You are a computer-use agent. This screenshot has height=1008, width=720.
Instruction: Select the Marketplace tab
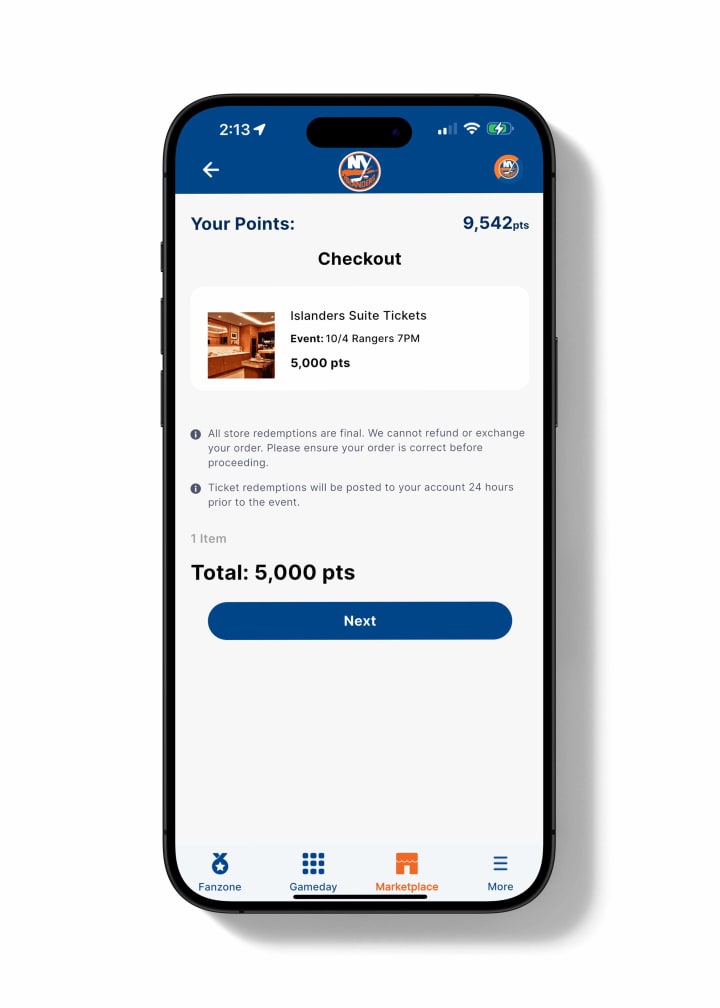(406, 872)
